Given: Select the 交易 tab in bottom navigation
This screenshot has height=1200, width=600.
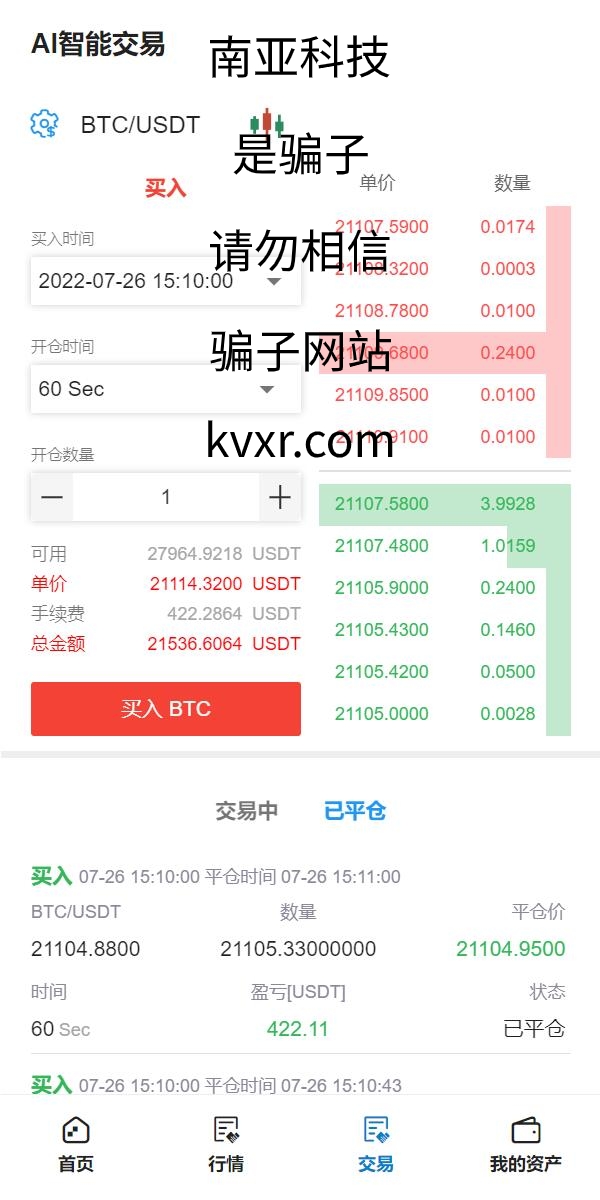Looking at the screenshot, I should point(376,1145).
